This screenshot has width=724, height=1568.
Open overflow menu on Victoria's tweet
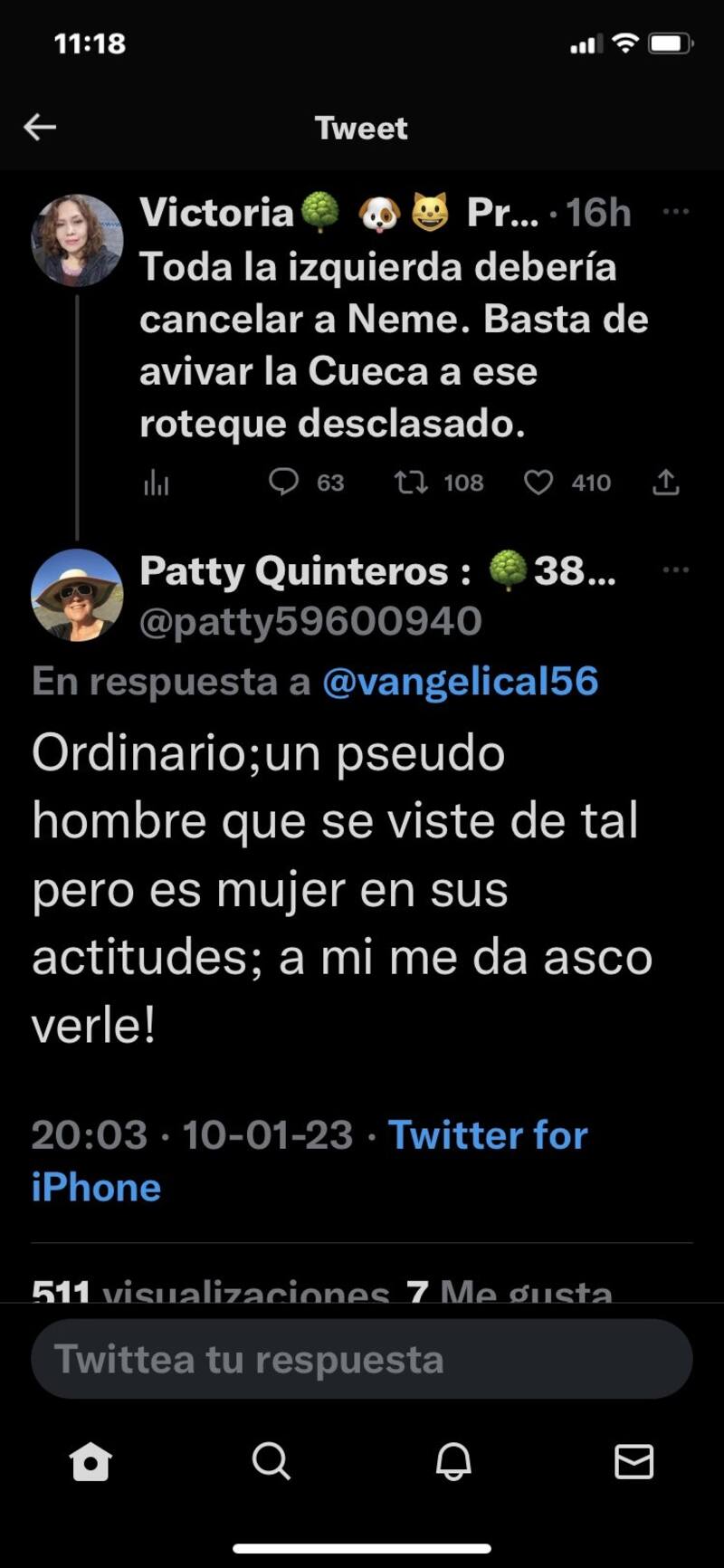click(x=675, y=212)
